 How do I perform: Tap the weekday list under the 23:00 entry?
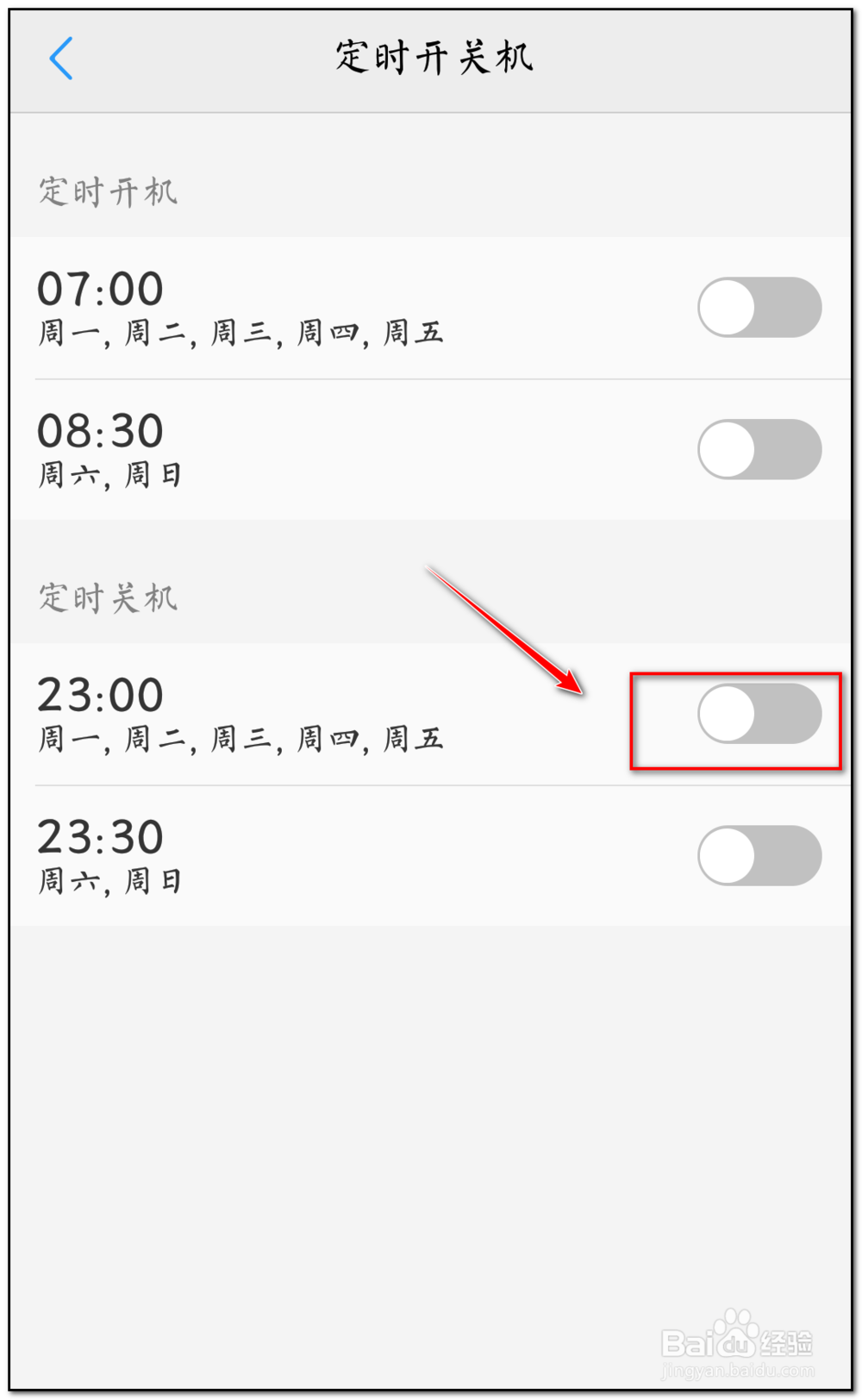tap(241, 739)
